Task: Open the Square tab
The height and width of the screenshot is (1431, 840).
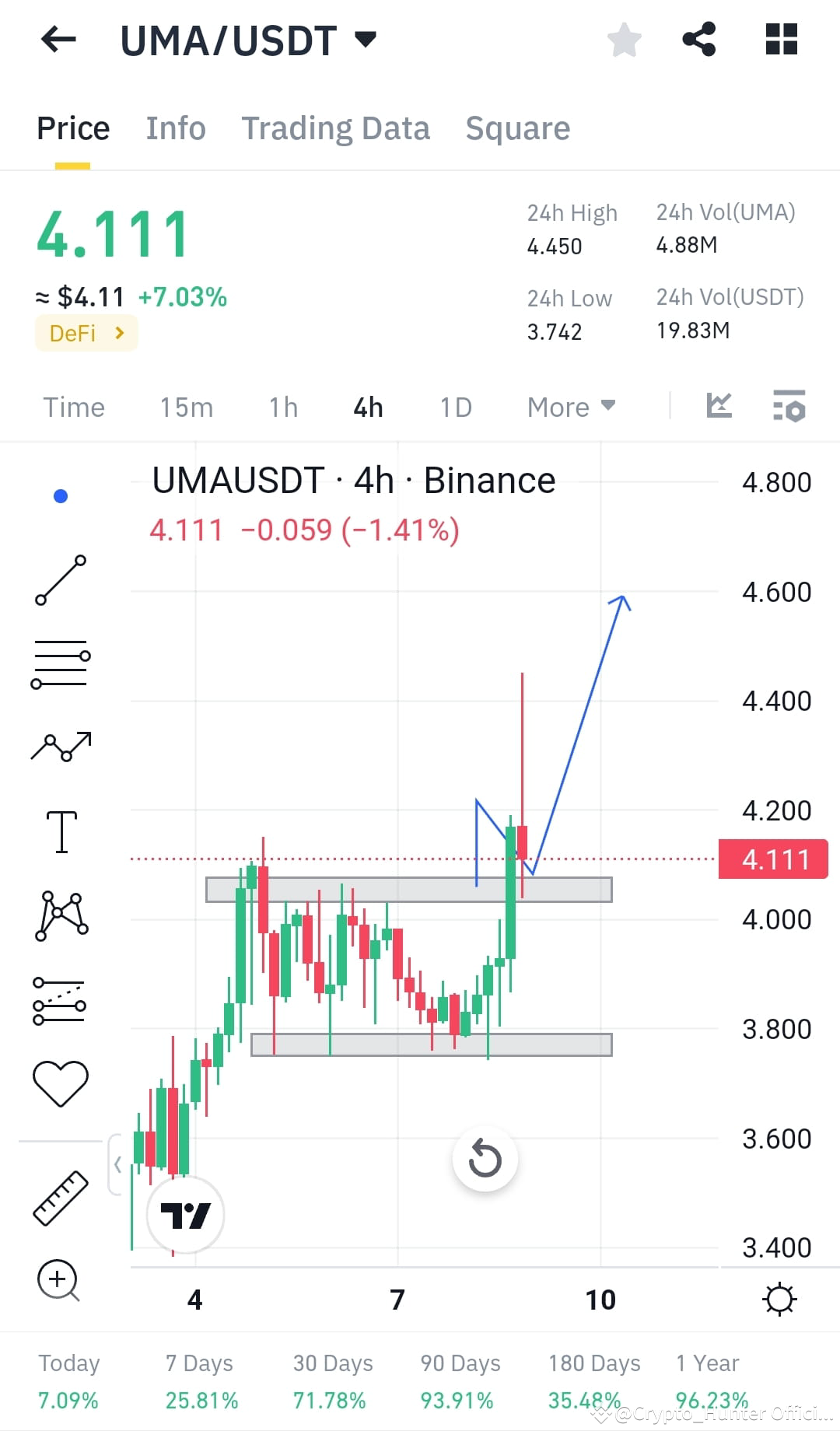Action: [x=517, y=128]
